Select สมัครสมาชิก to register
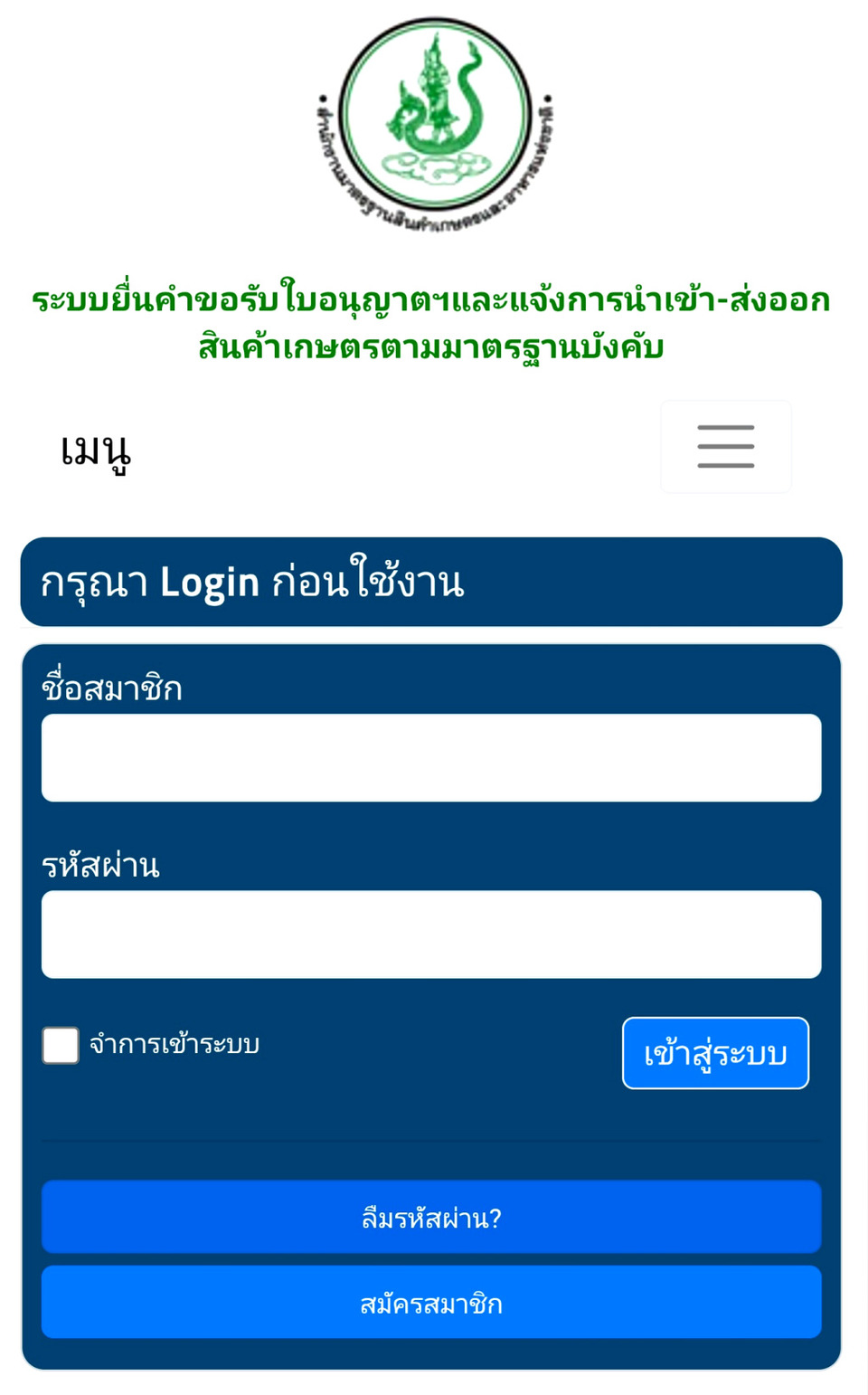868x1395 pixels. pyautogui.click(x=431, y=1303)
